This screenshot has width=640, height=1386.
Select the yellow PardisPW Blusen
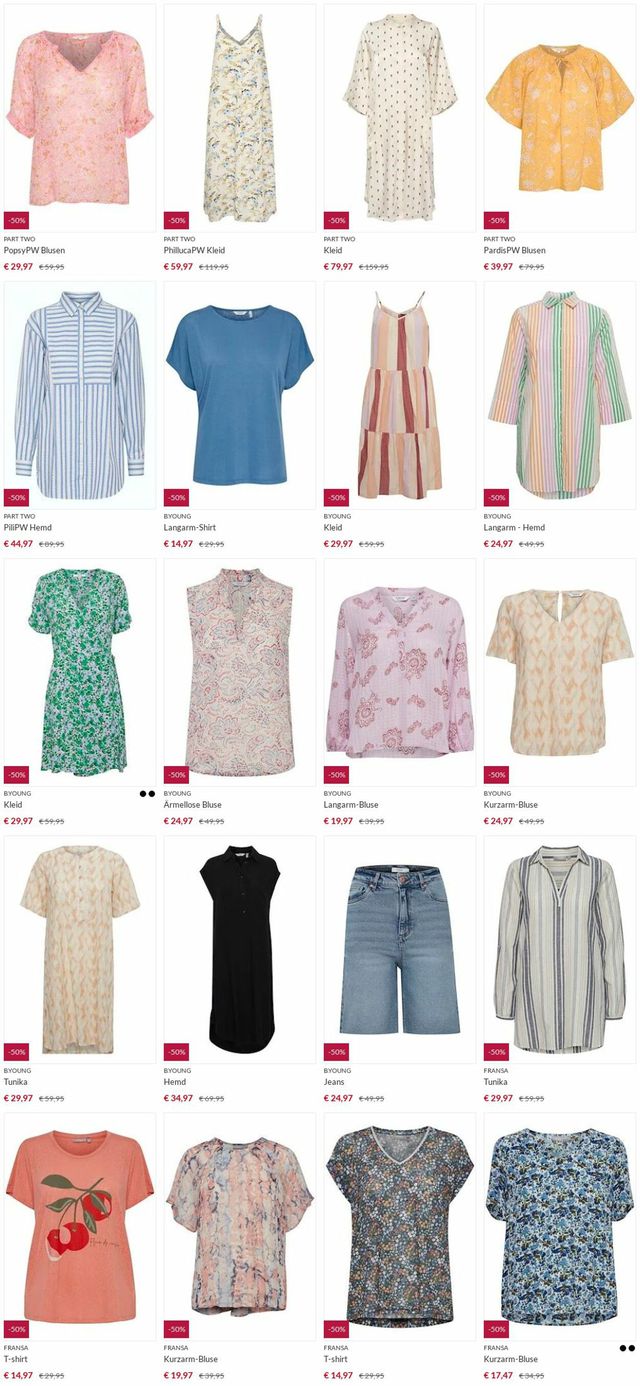pos(559,115)
